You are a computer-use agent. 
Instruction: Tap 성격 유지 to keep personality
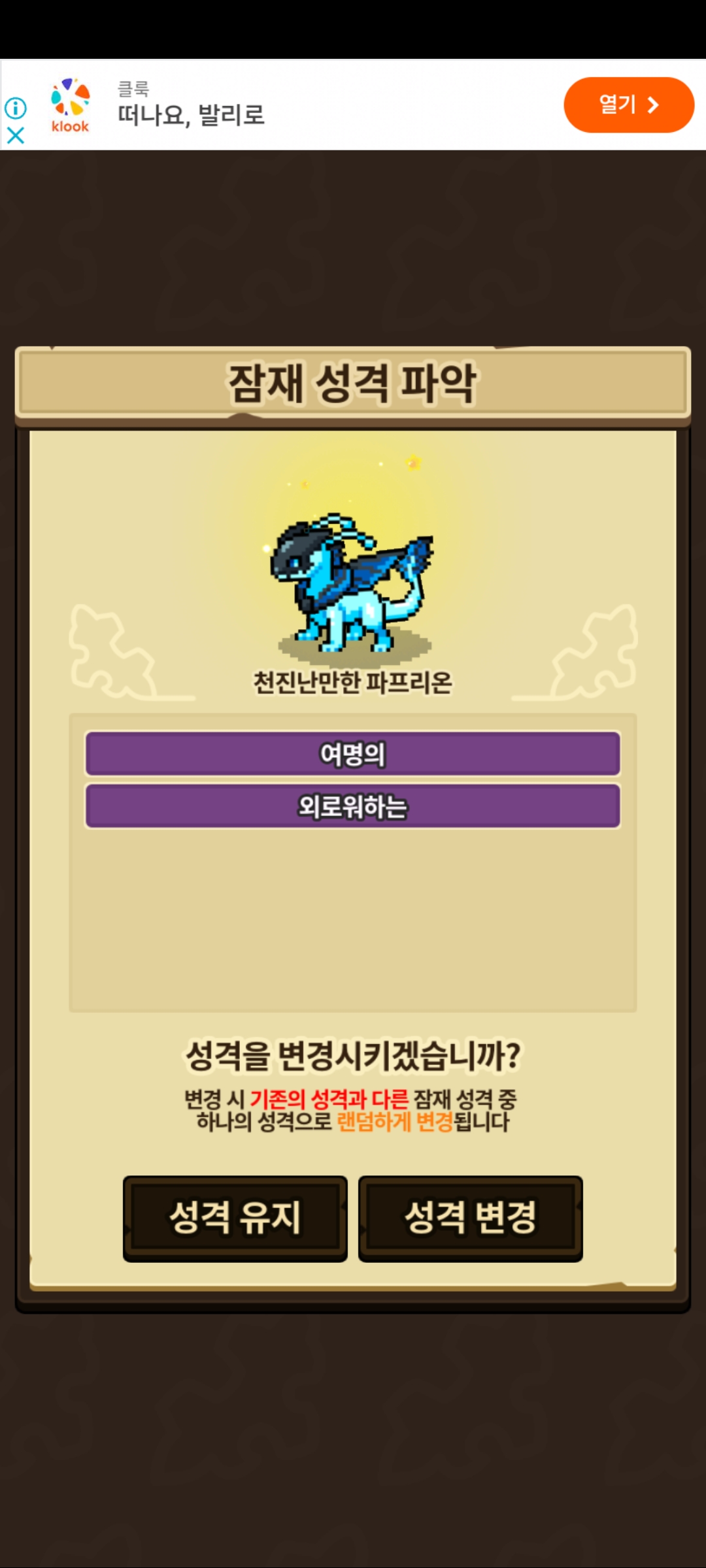click(235, 1218)
